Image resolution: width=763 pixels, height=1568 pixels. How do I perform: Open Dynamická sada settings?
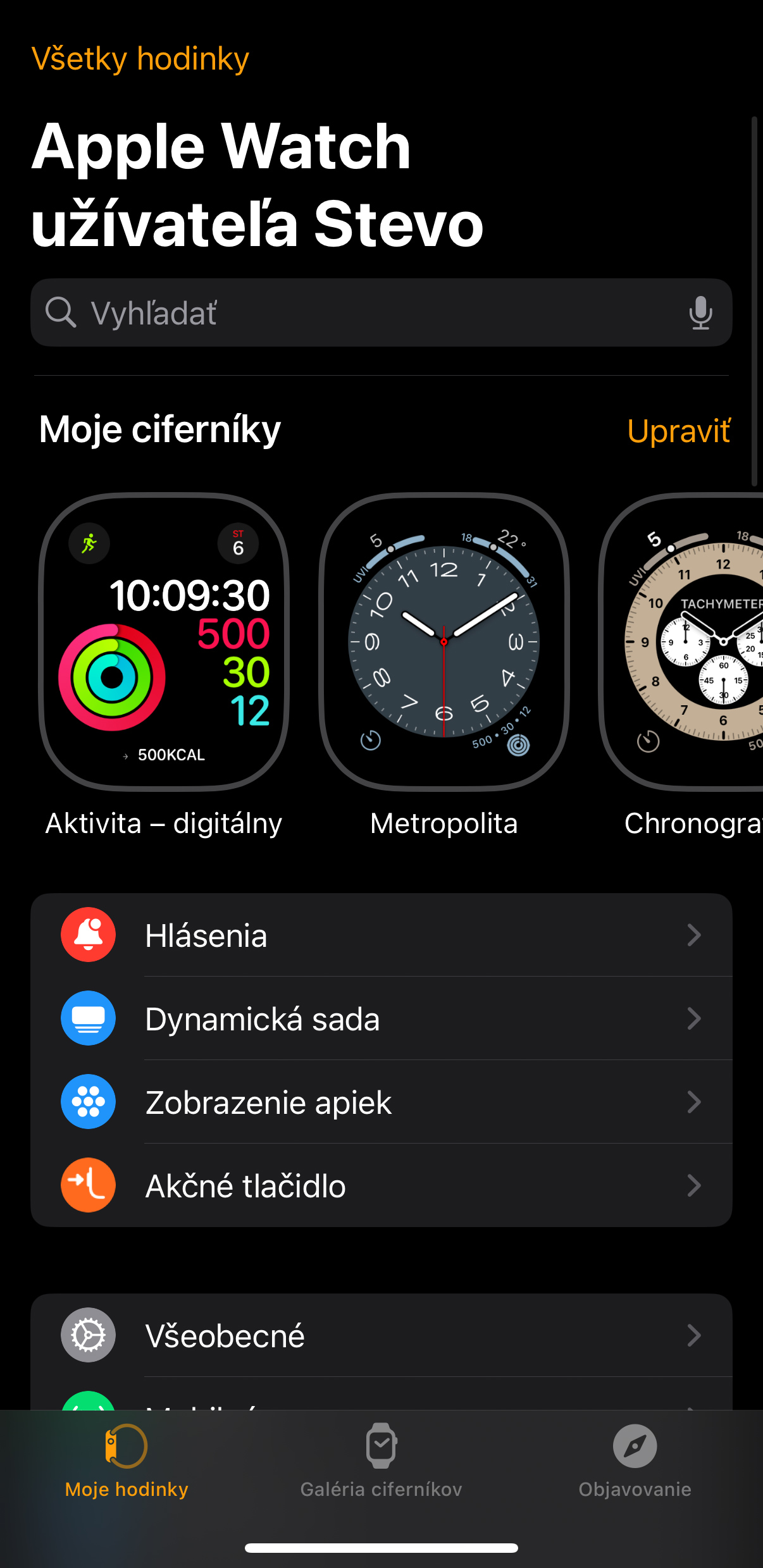381,1019
